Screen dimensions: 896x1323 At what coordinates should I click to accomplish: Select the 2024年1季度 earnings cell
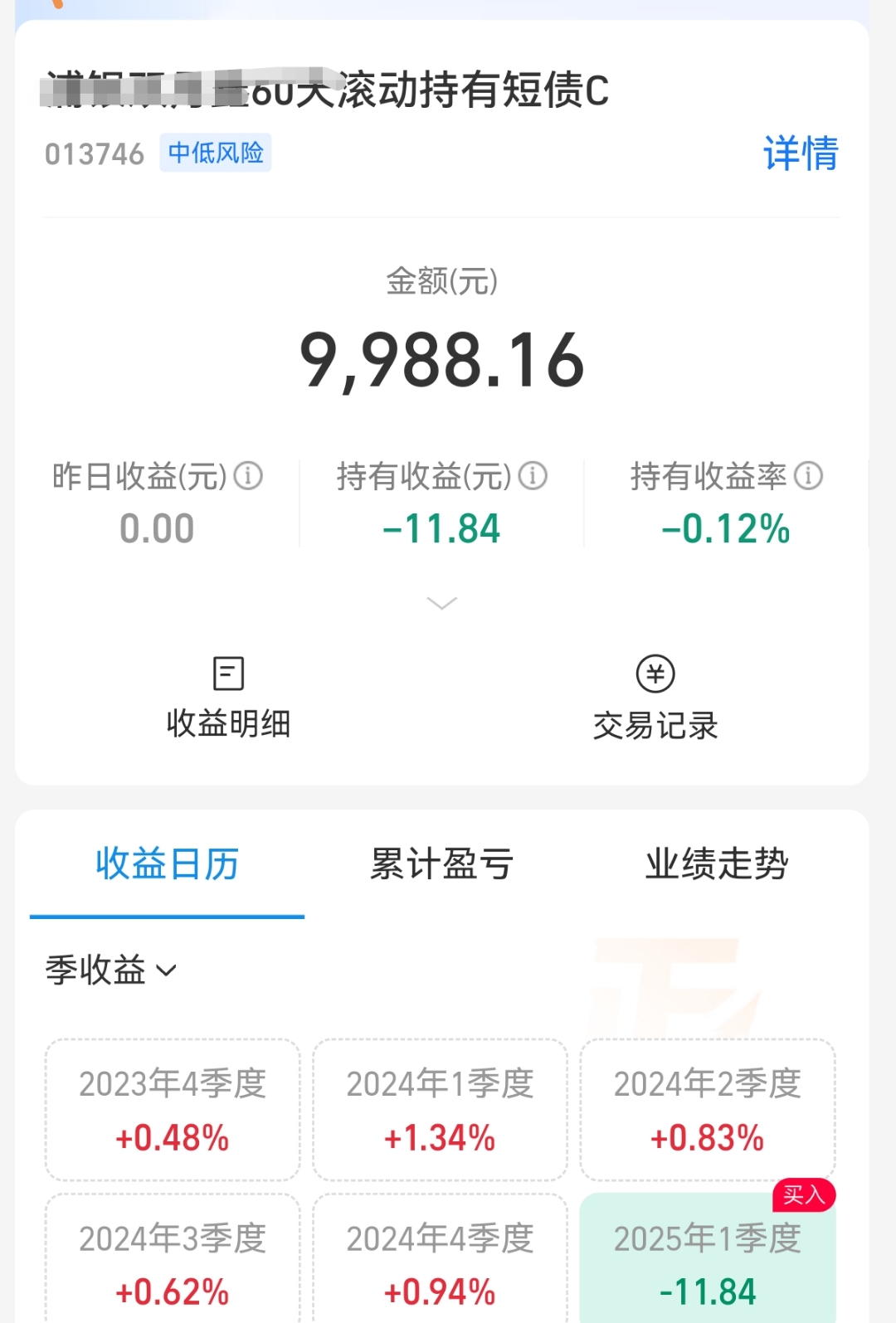point(440,1109)
